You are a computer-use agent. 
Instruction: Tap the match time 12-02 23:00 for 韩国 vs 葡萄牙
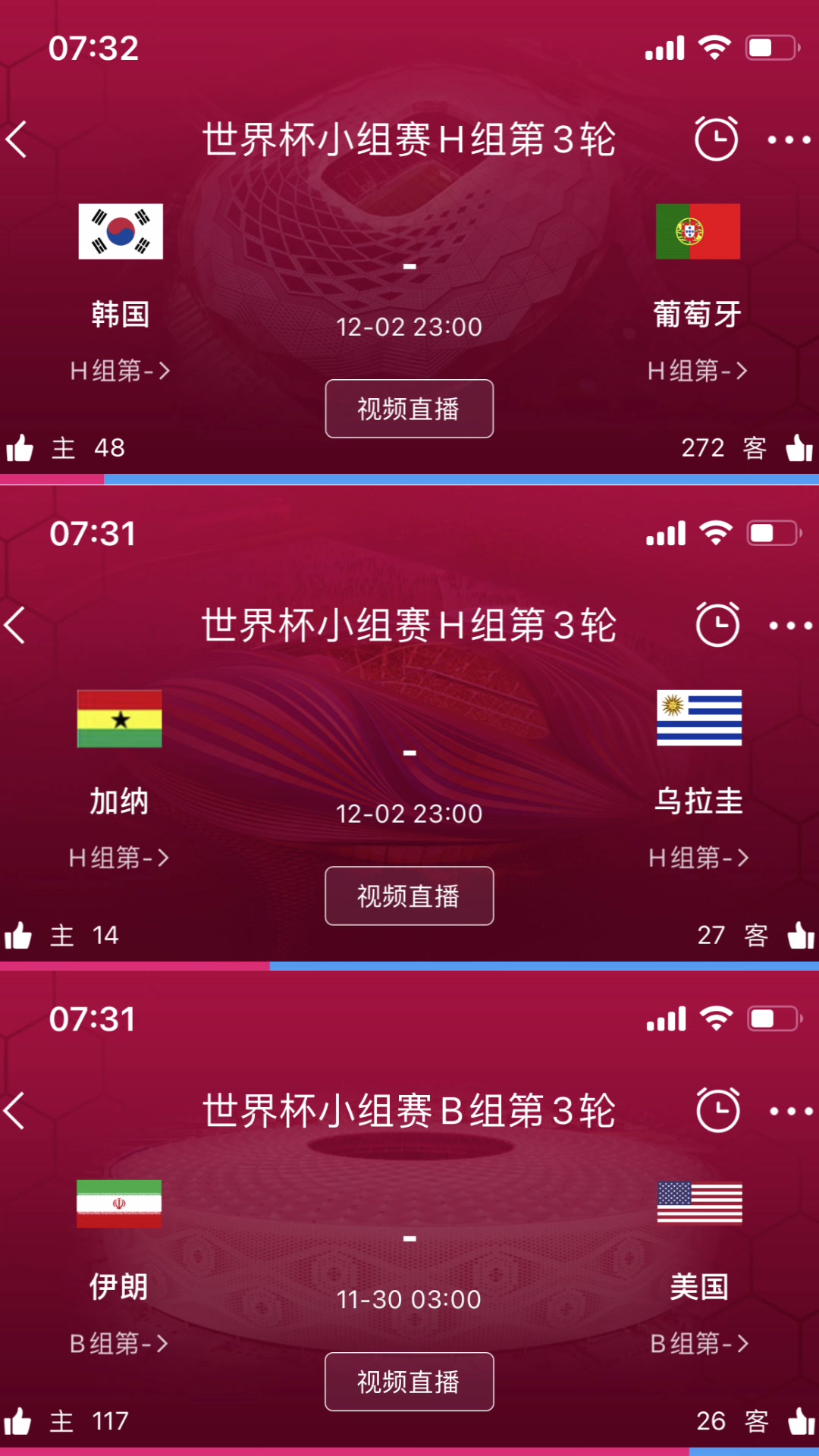pyautogui.click(x=409, y=326)
